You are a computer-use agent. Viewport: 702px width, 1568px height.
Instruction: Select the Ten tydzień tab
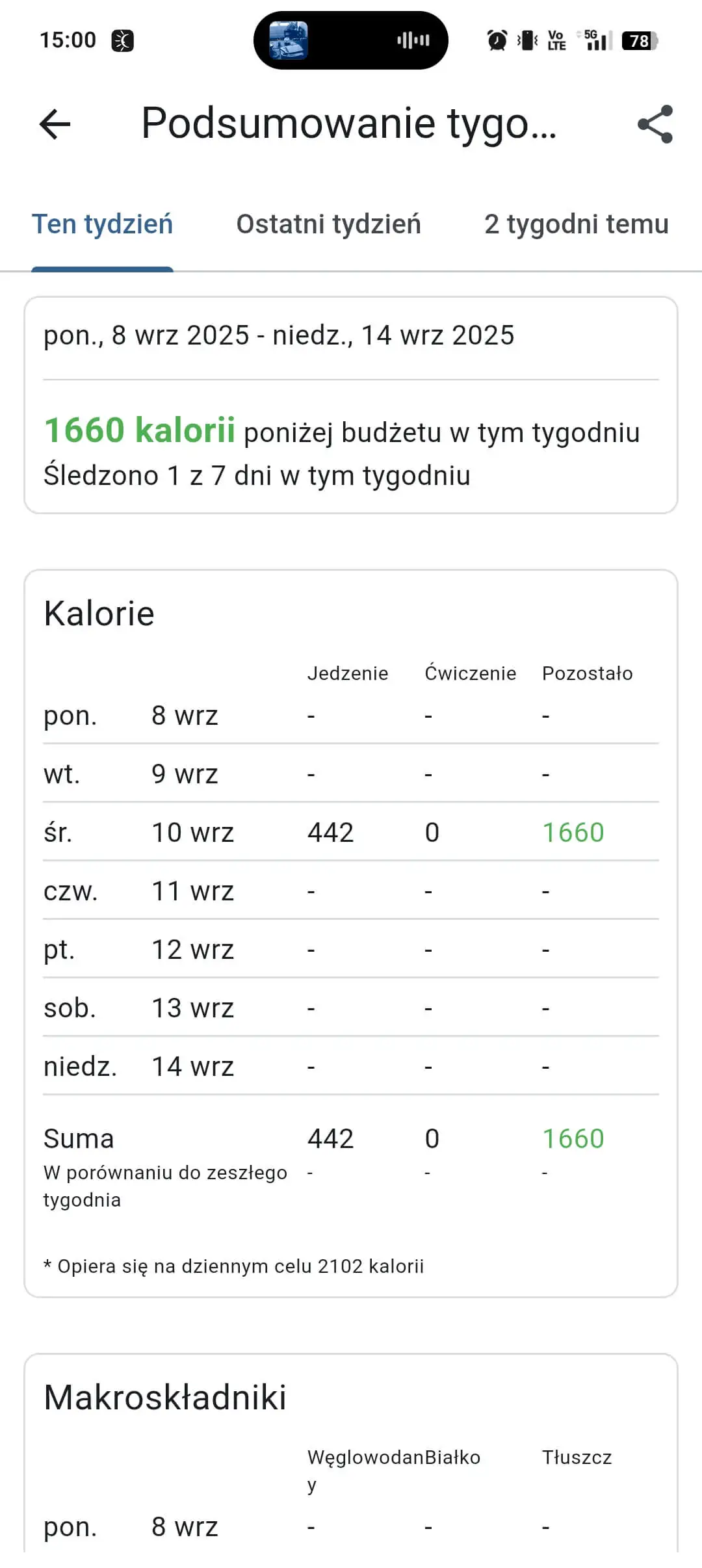(x=103, y=224)
